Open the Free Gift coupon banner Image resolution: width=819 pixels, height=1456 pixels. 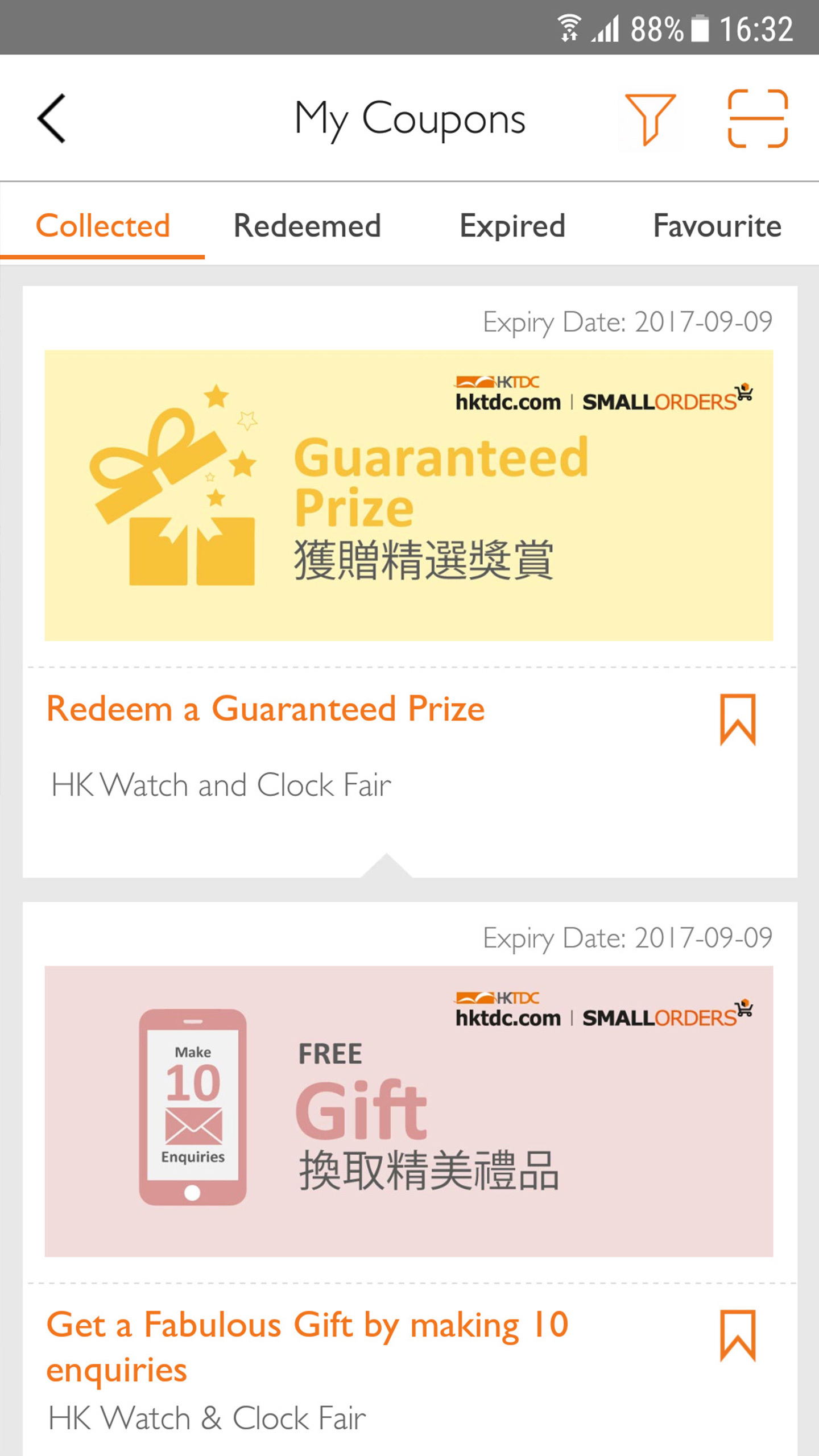pos(408,1111)
